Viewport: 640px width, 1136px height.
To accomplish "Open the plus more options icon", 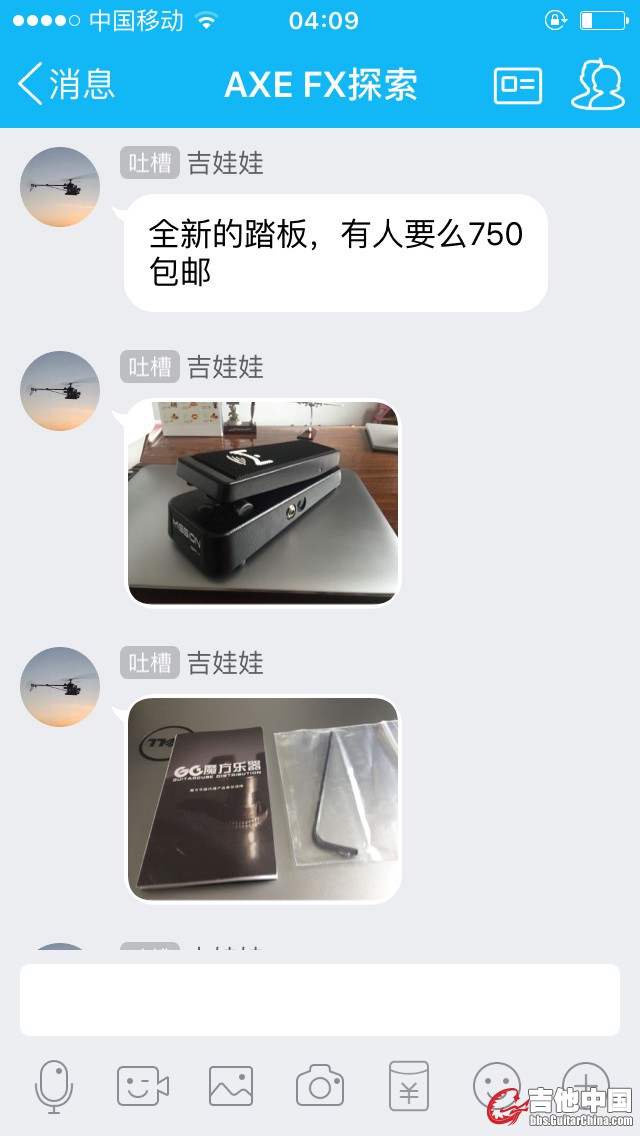I will (x=585, y=1082).
